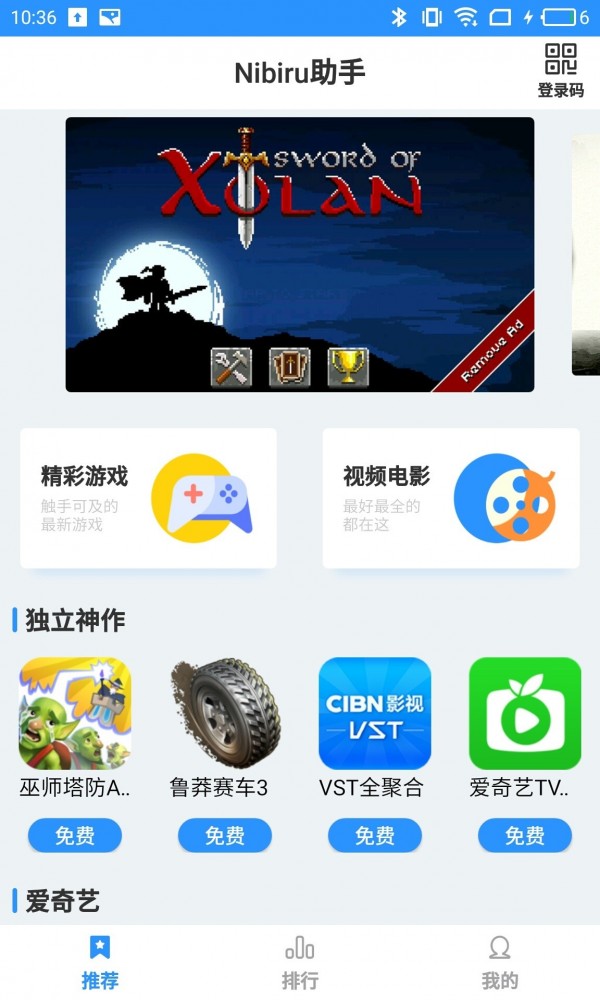The height and width of the screenshot is (1000, 600).
Task: Open the 视频电影 video card
Action: tap(450, 498)
